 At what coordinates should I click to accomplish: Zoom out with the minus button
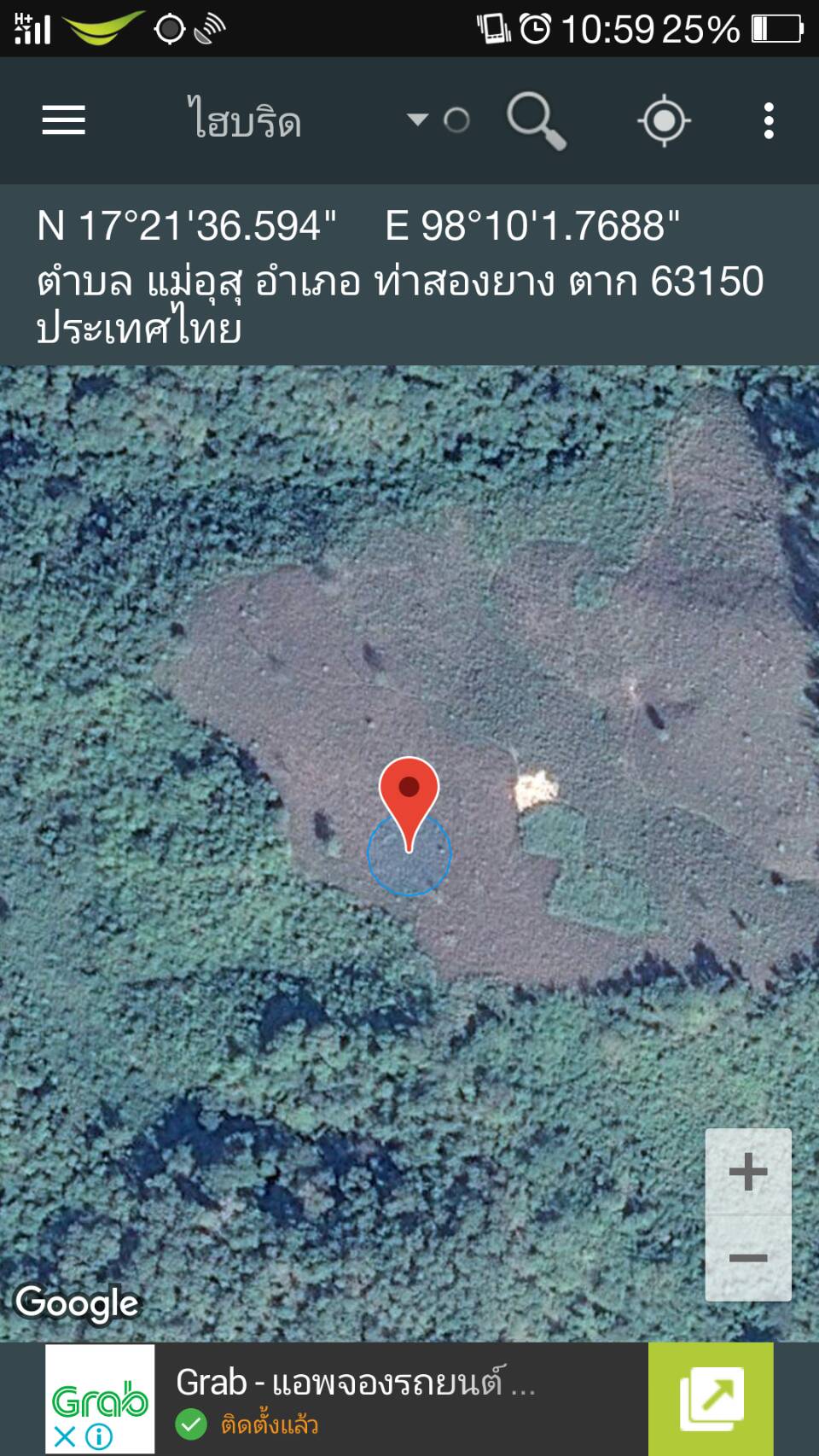pos(748,1258)
